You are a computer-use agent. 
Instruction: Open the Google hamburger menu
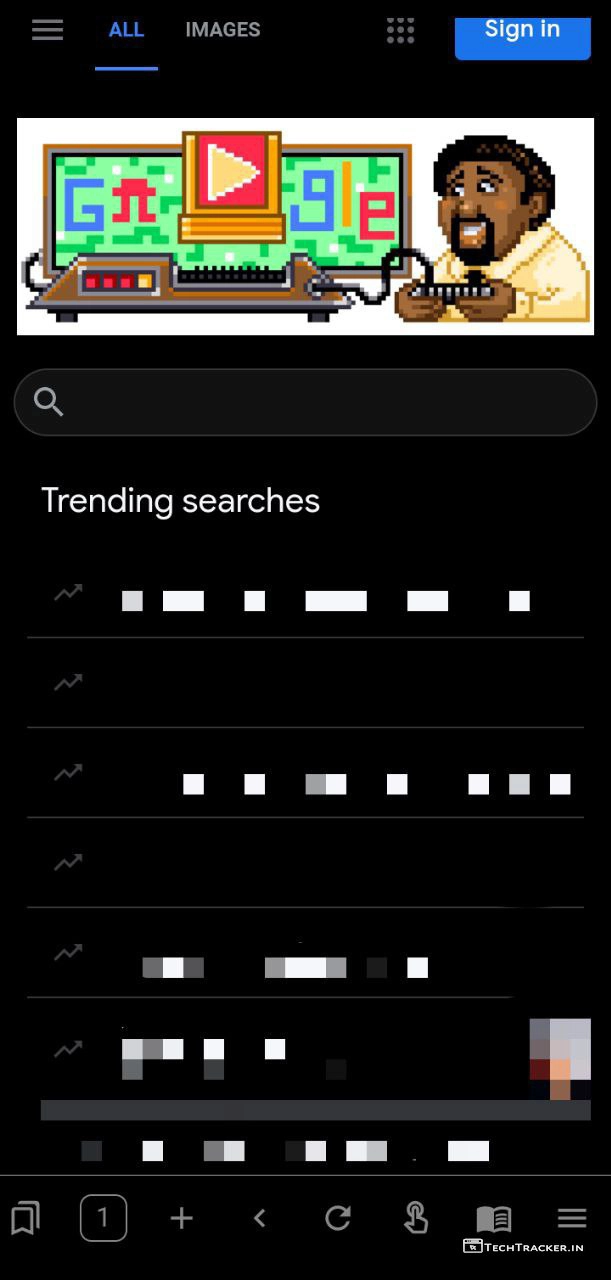[x=47, y=30]
